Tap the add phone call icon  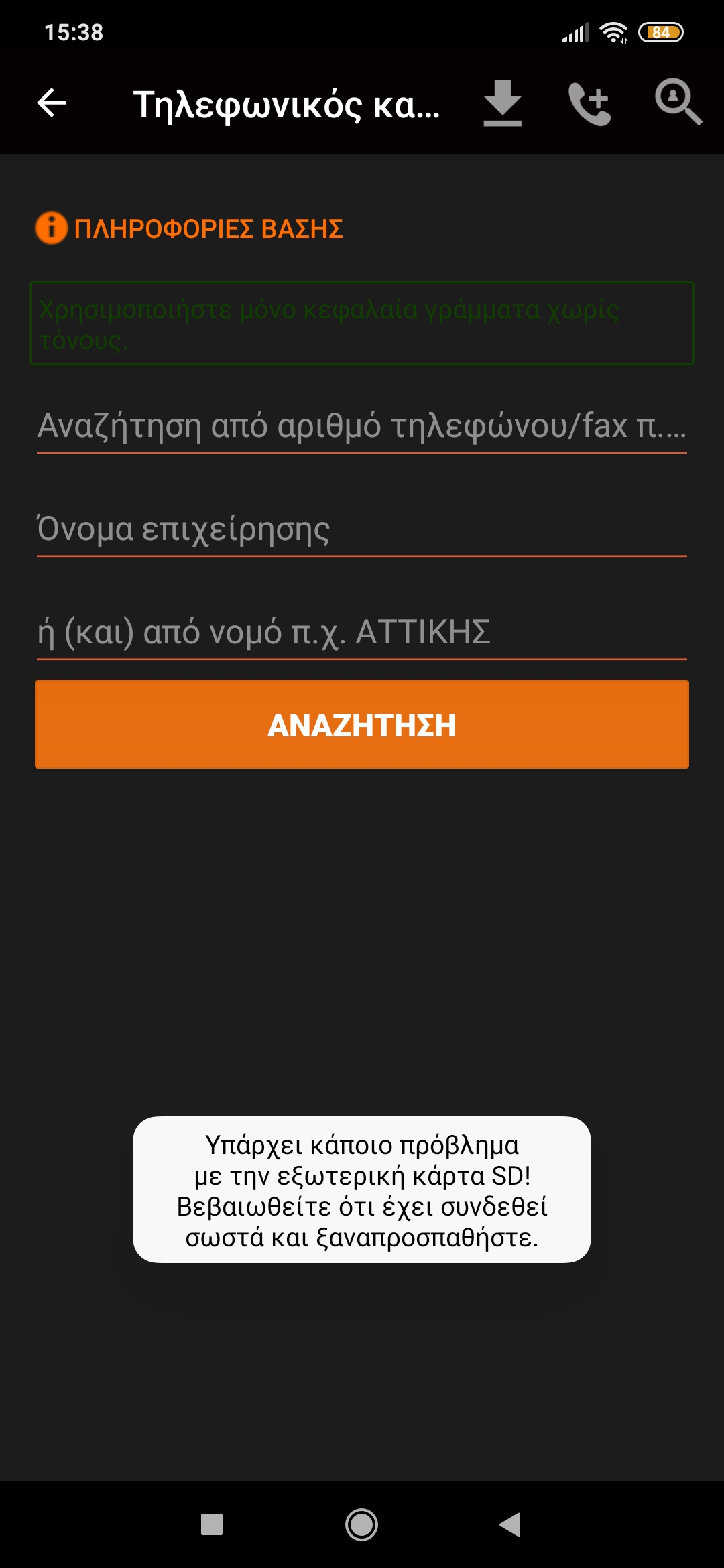pyautogui.click(x=590, y=104)
